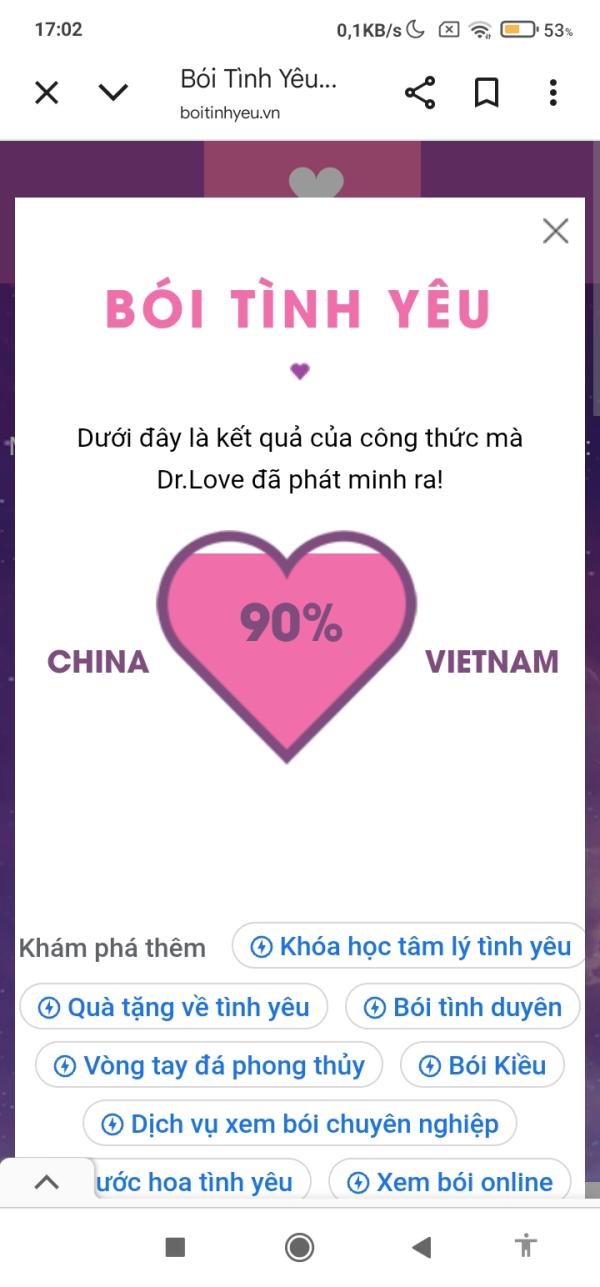Open the browser overflow menu
Image resolution: width=600 pixels, height=1287 pixels.
[553, 93]
